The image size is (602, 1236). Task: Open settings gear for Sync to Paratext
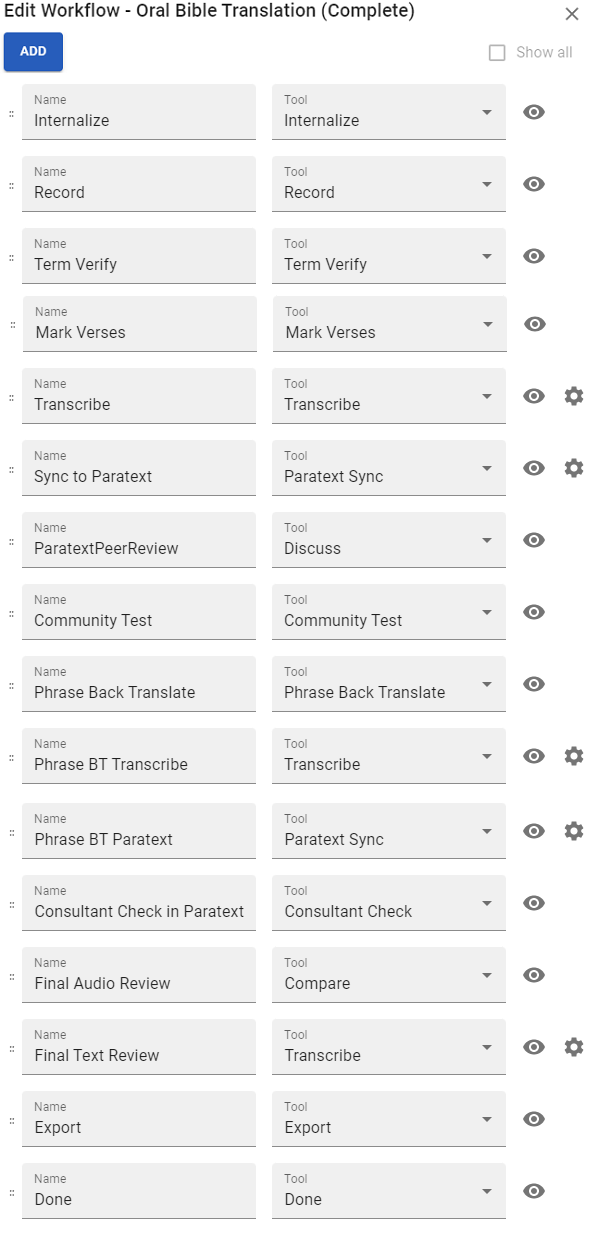click(573, 468)
